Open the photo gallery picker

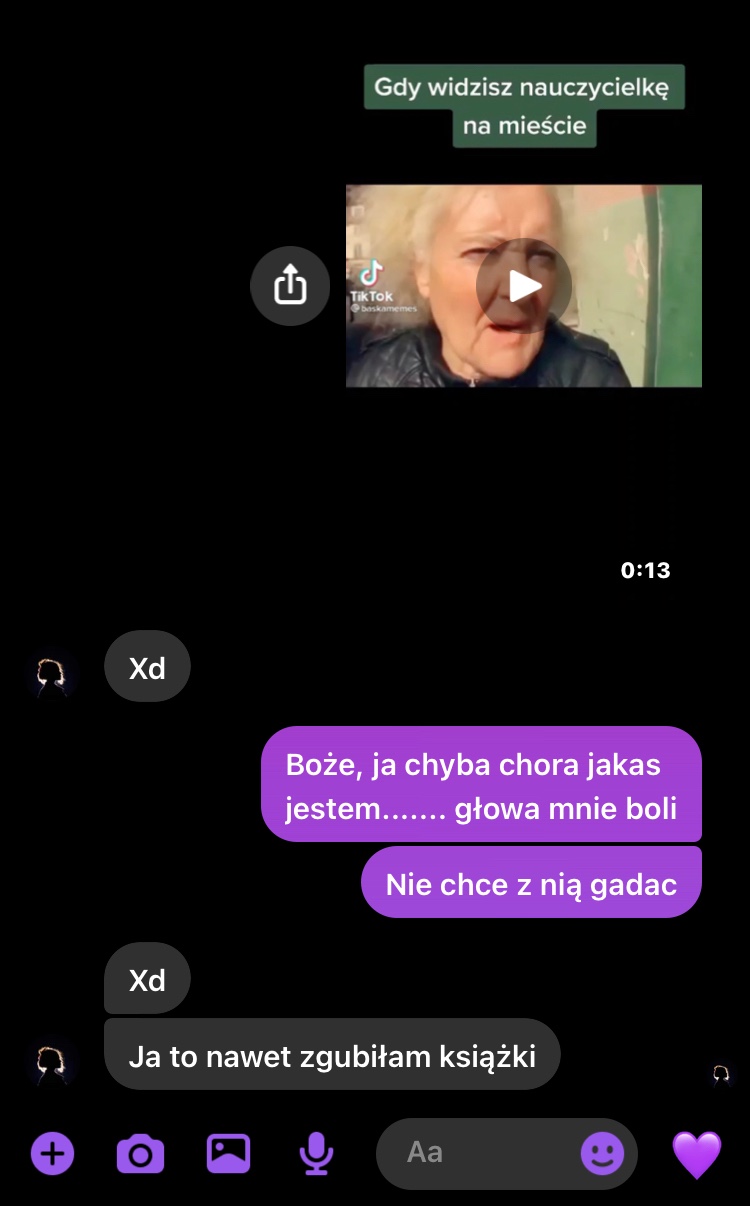click(228, 1154)
